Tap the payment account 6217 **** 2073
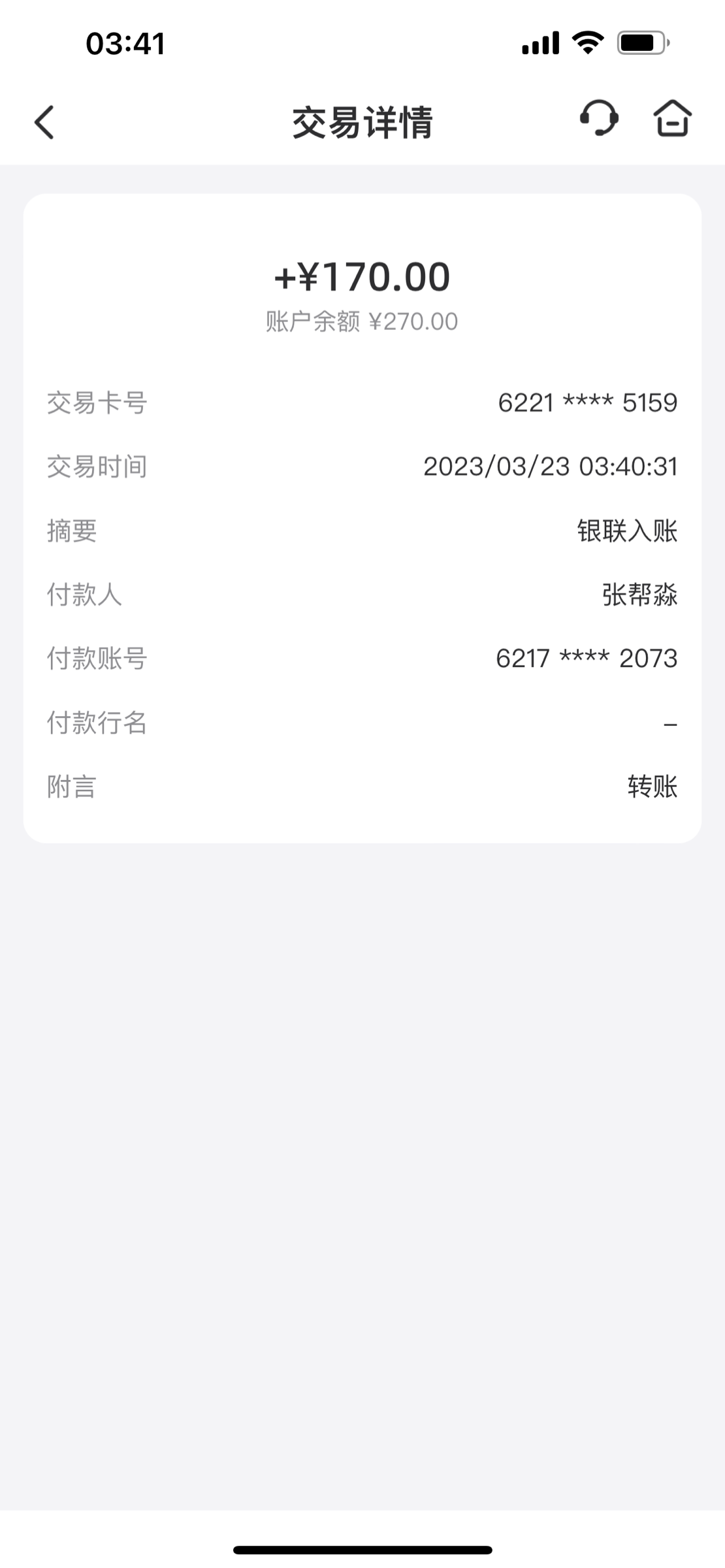 tap(587, 659)
